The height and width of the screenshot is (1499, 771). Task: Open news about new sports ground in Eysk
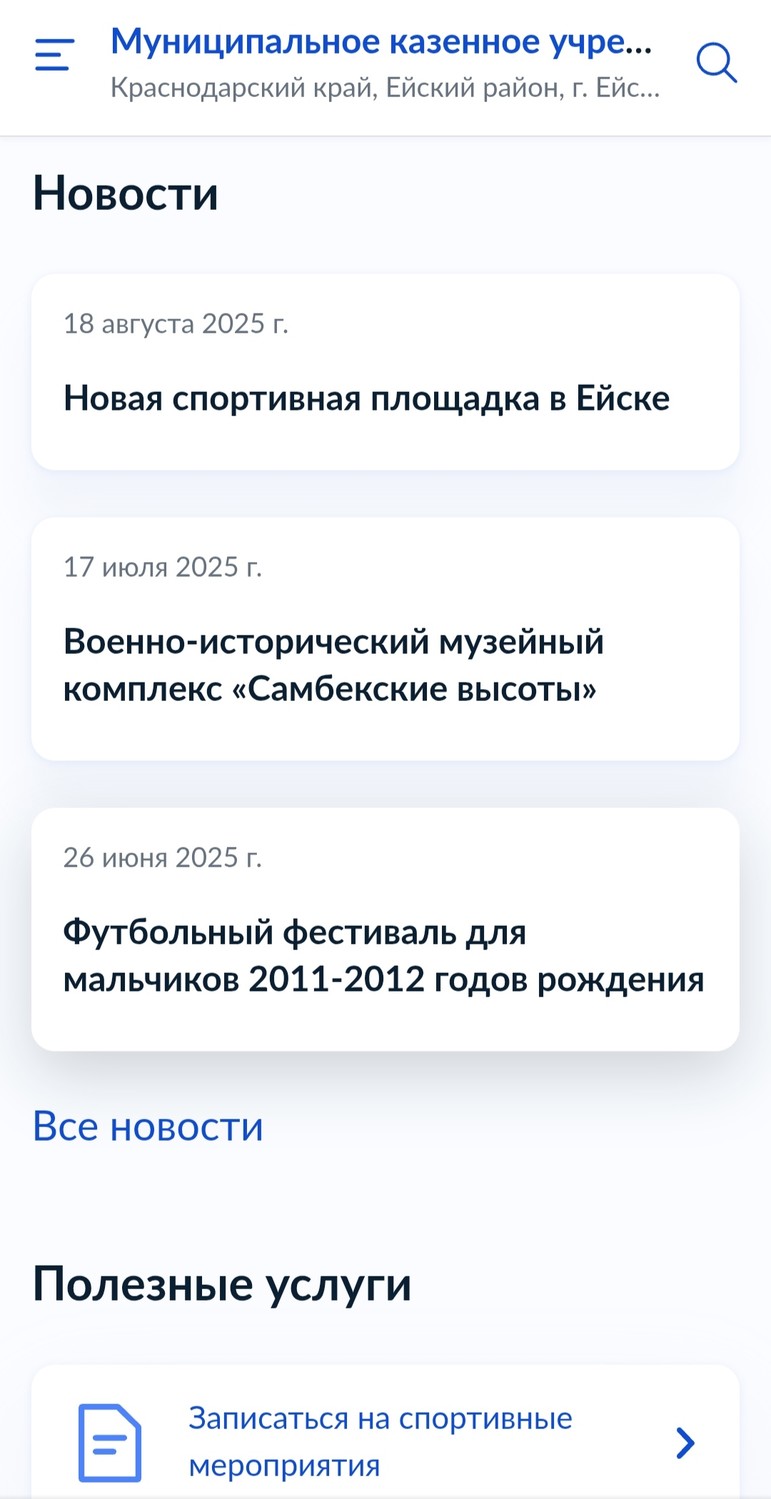[385, 372]
